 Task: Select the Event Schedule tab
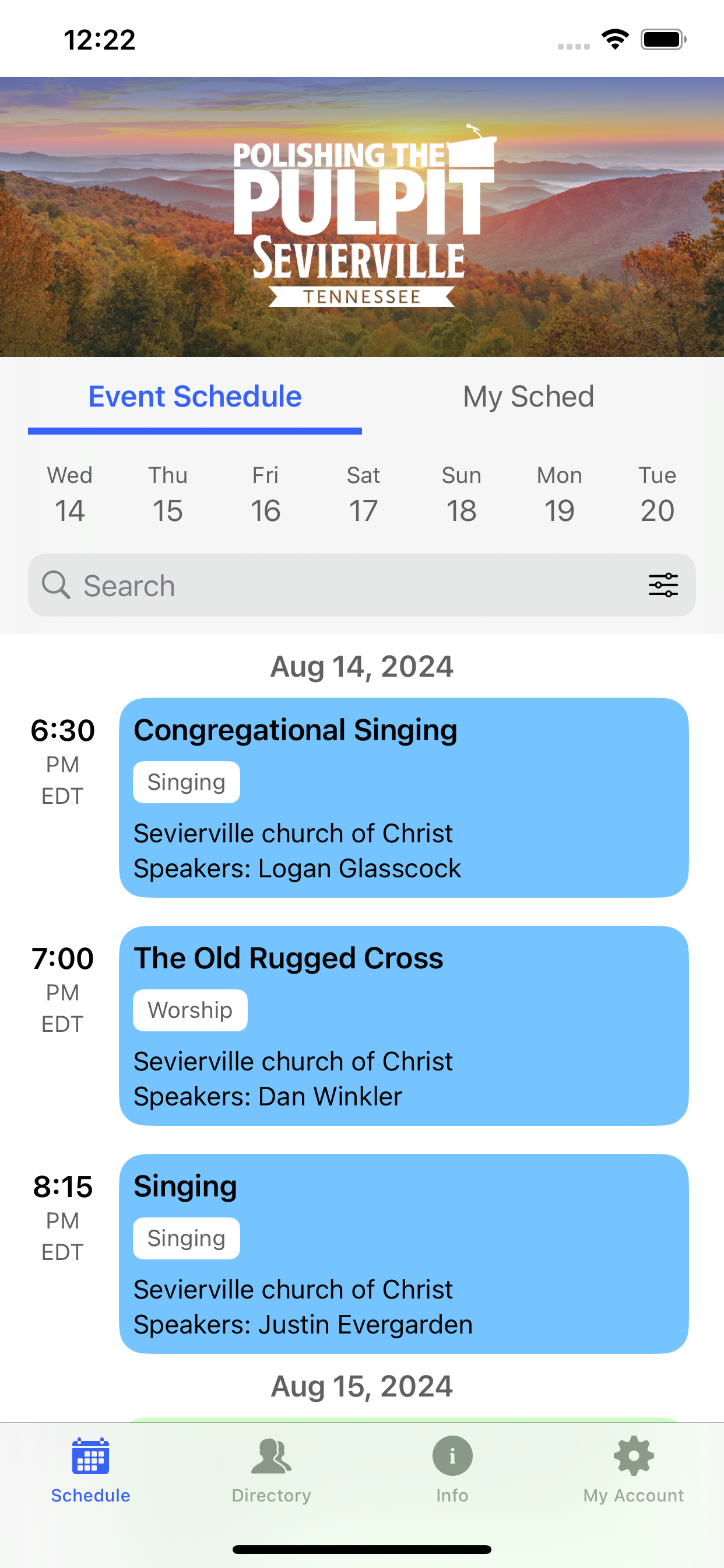(x=195, y=397)
